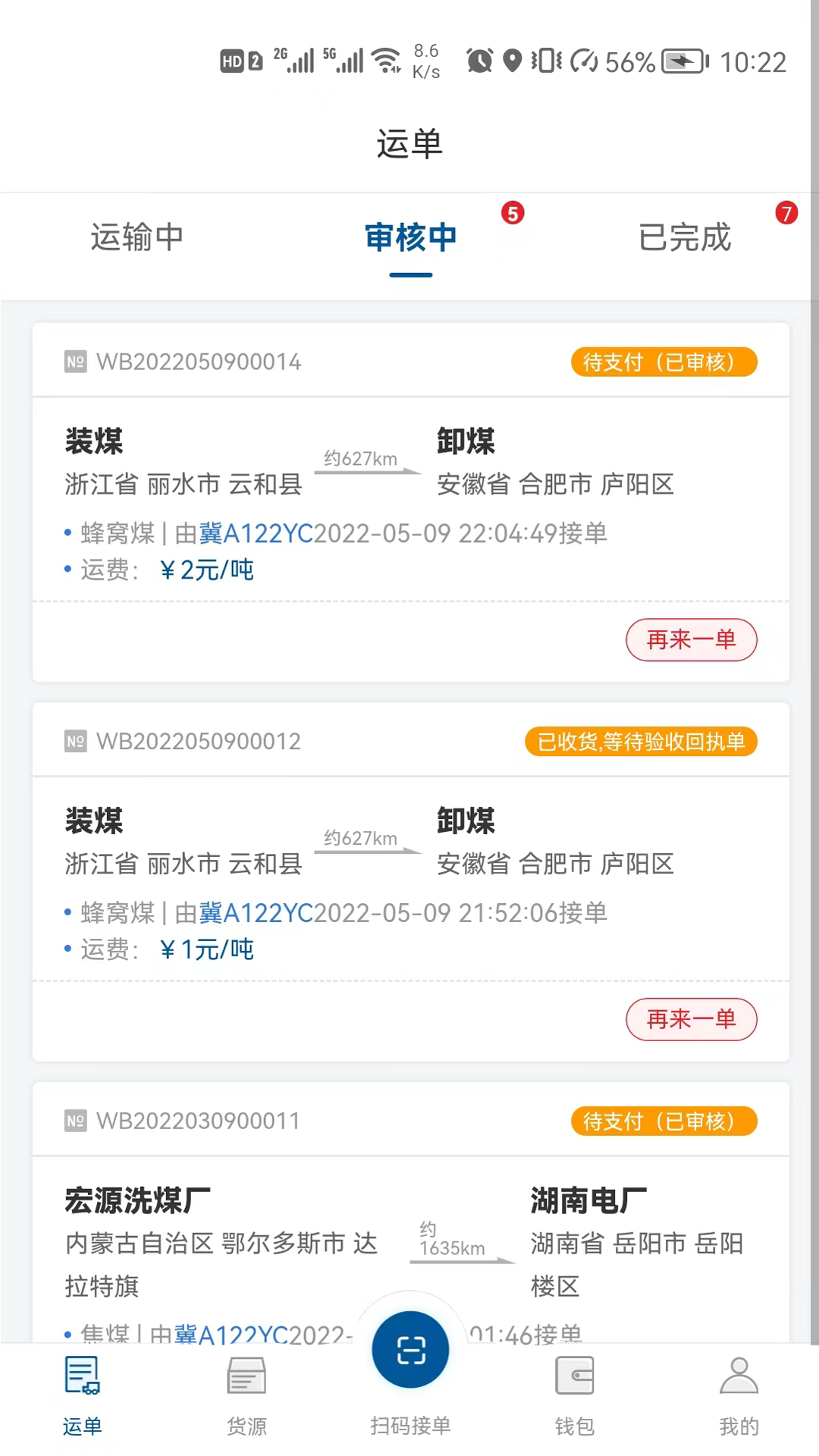Click the 冀A122YC plate link on the first waybill
Viewport: 819px width, 1456px height.
(254, 533)
